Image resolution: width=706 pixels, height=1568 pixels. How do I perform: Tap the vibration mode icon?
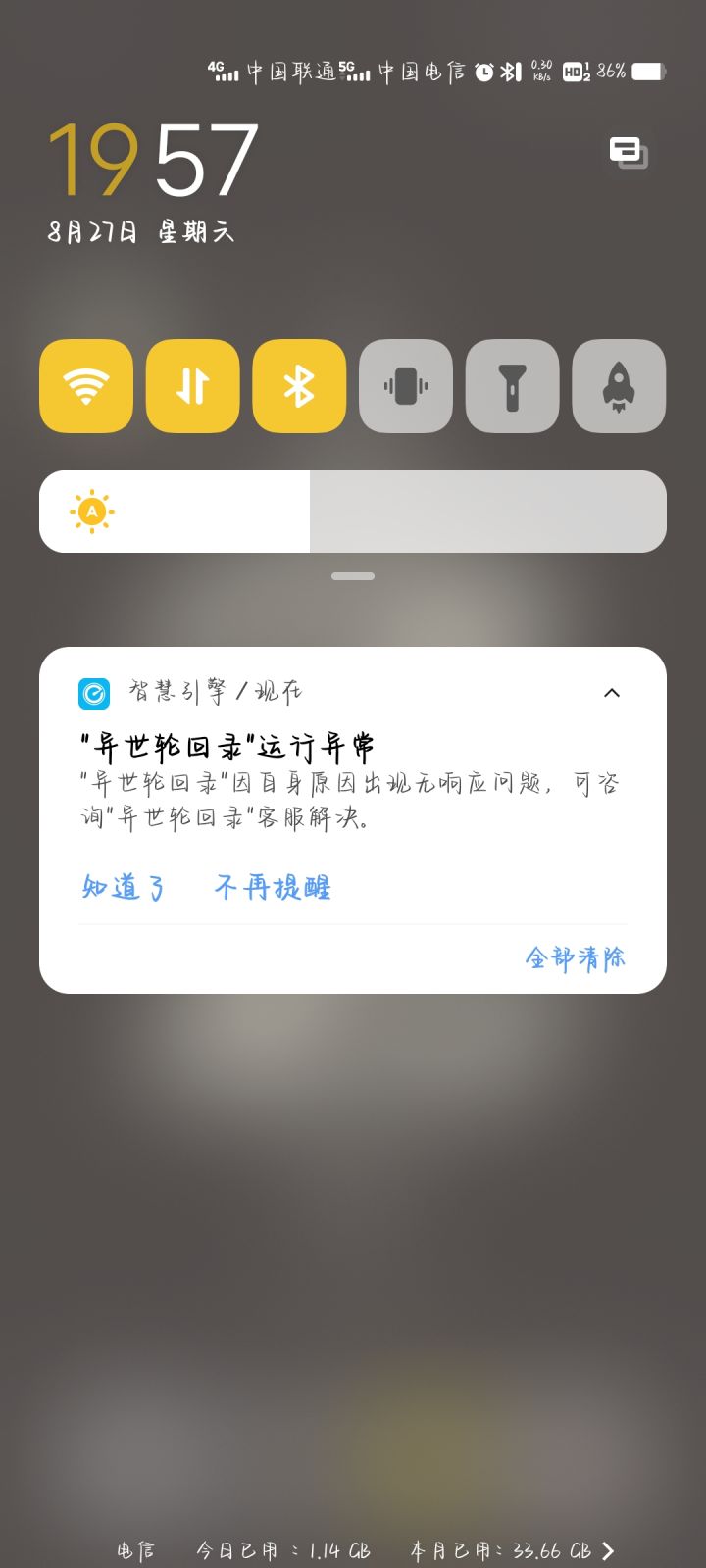point(406,386)
